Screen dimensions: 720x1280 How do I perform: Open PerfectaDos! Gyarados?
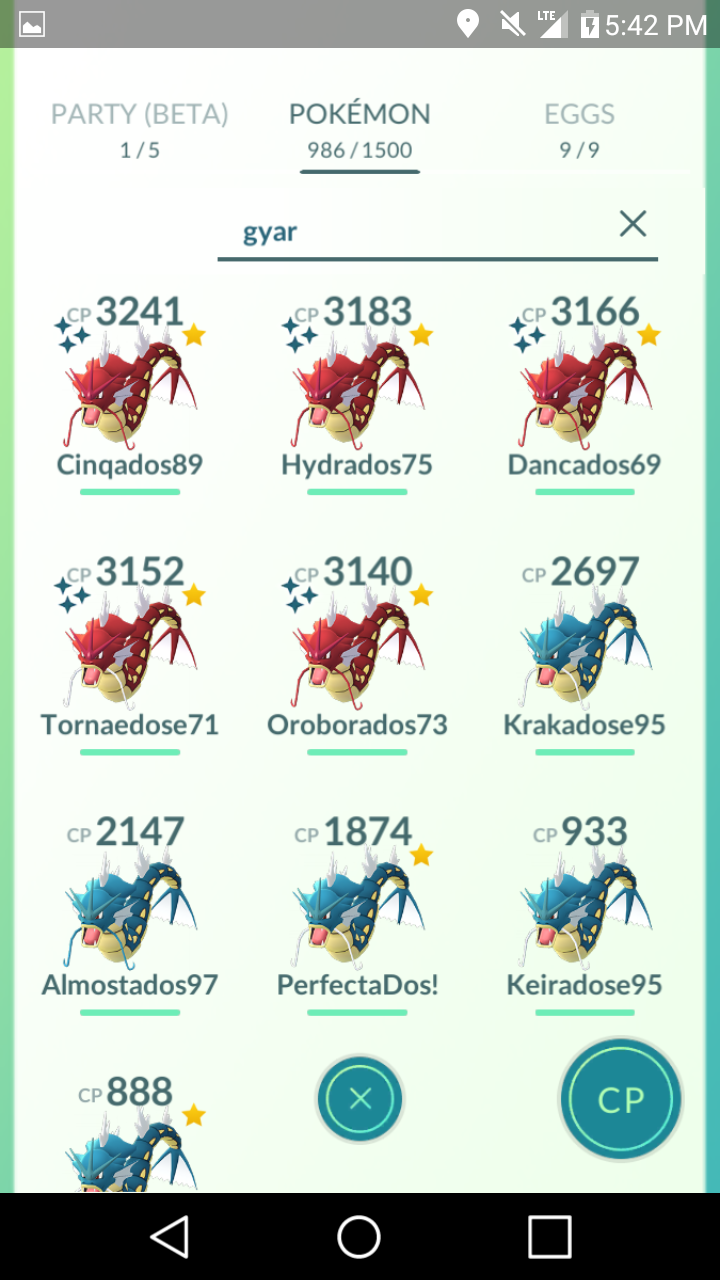tap(357, 914)
